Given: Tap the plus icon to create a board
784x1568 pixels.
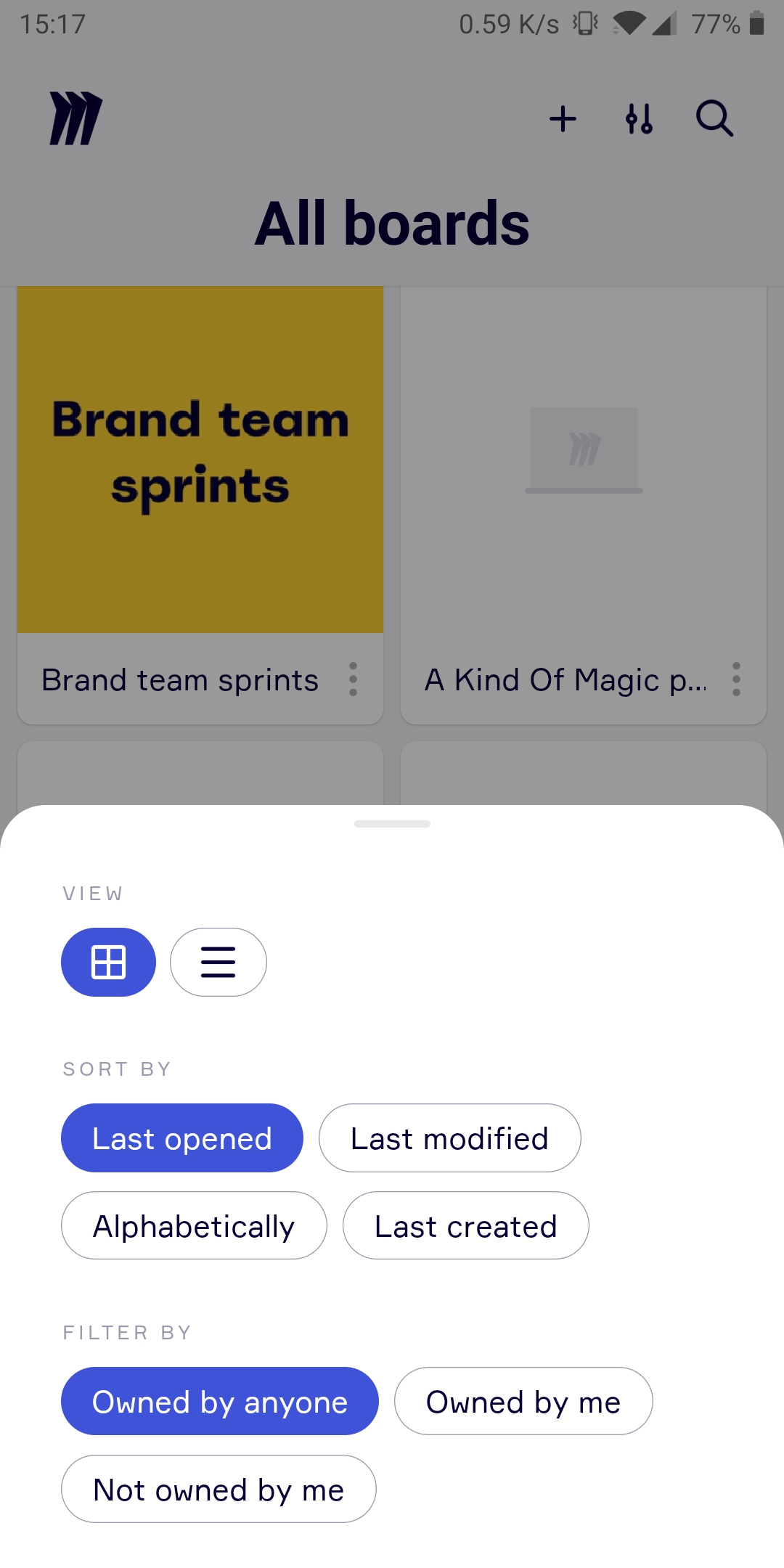Looking at the screenshot, I should (563, 119).
